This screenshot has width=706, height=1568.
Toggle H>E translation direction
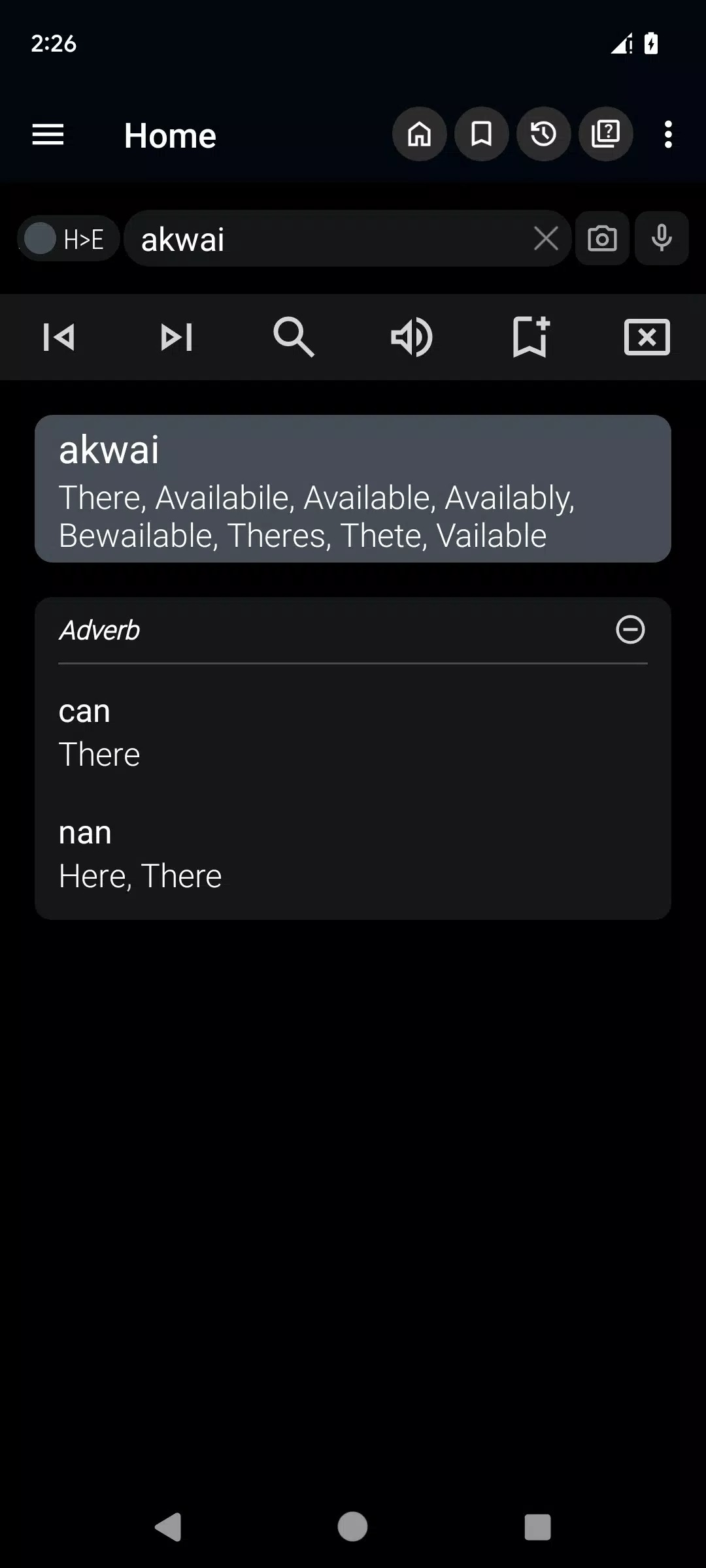68,239
